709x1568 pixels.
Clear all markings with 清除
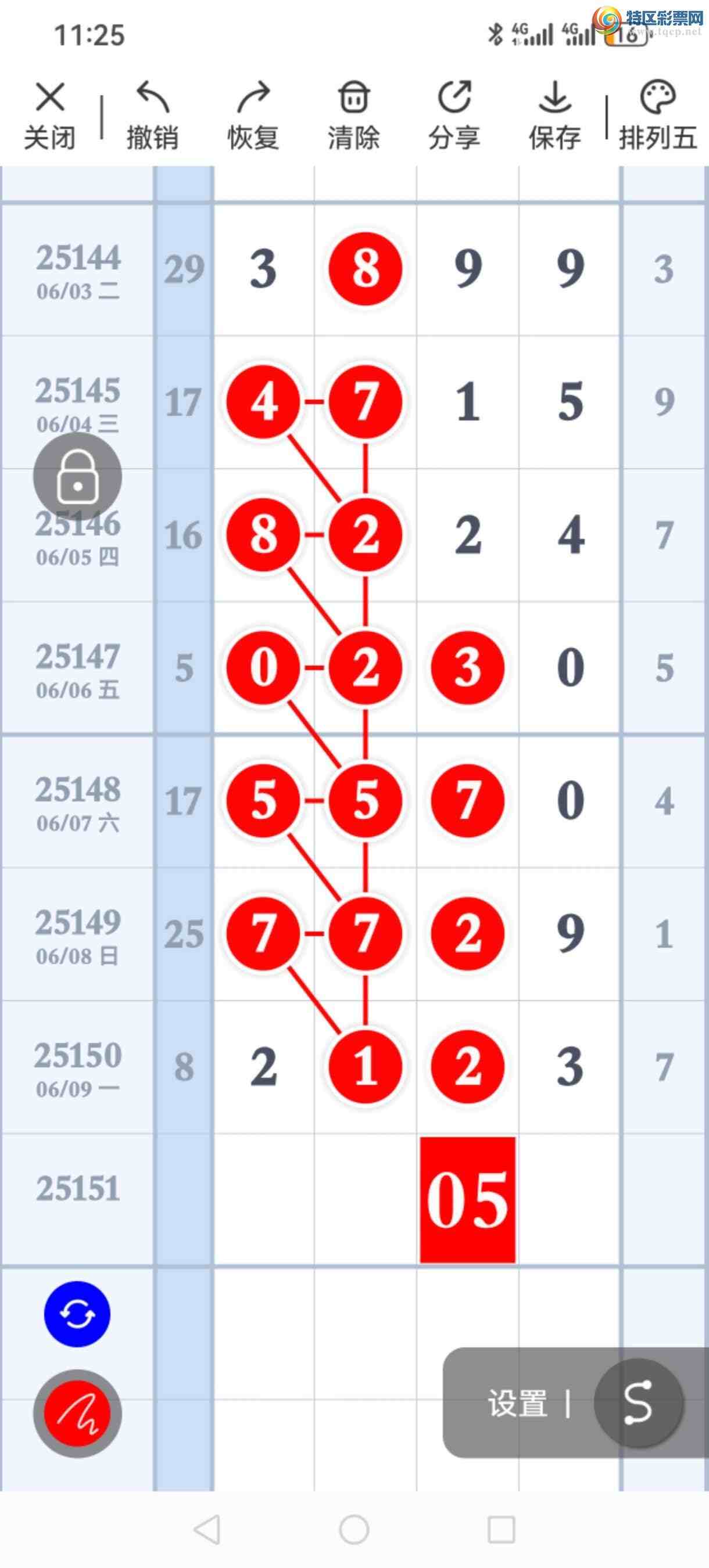click(354, 116)
